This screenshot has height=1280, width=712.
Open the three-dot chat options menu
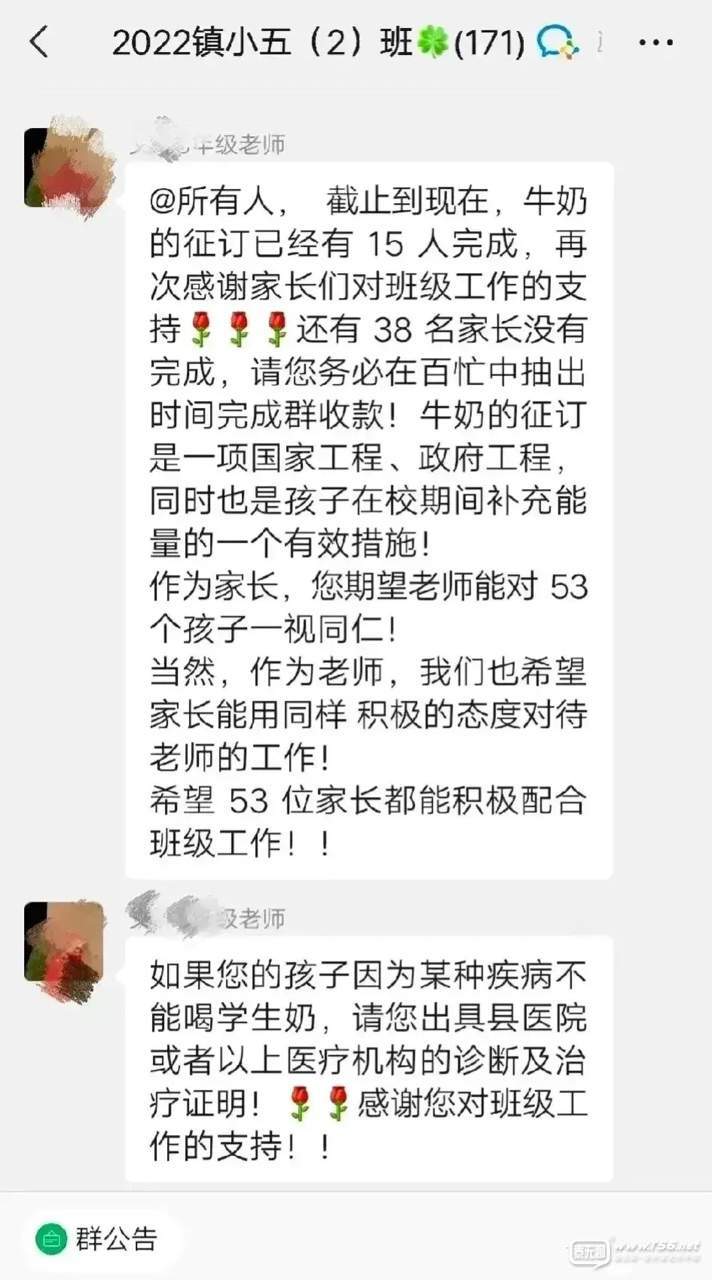655,43
